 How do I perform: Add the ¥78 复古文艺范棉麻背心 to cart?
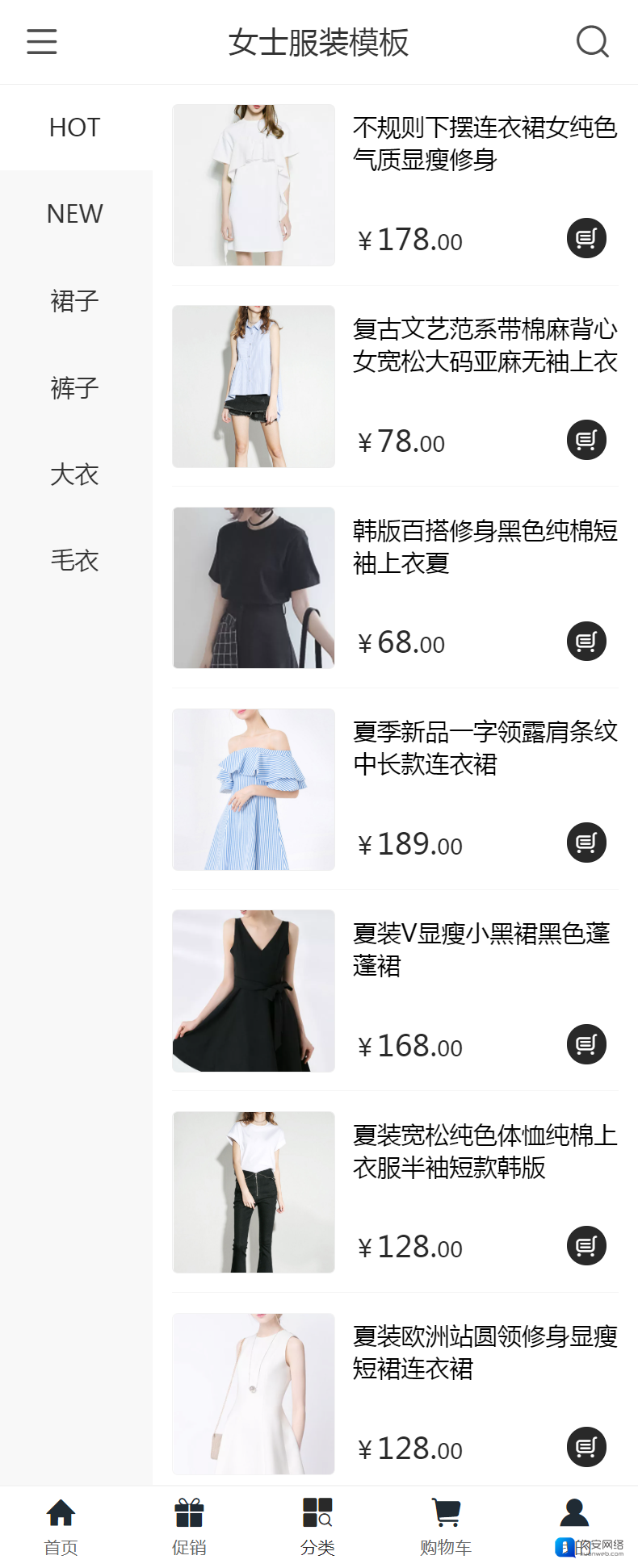click(x=586, y=440)
